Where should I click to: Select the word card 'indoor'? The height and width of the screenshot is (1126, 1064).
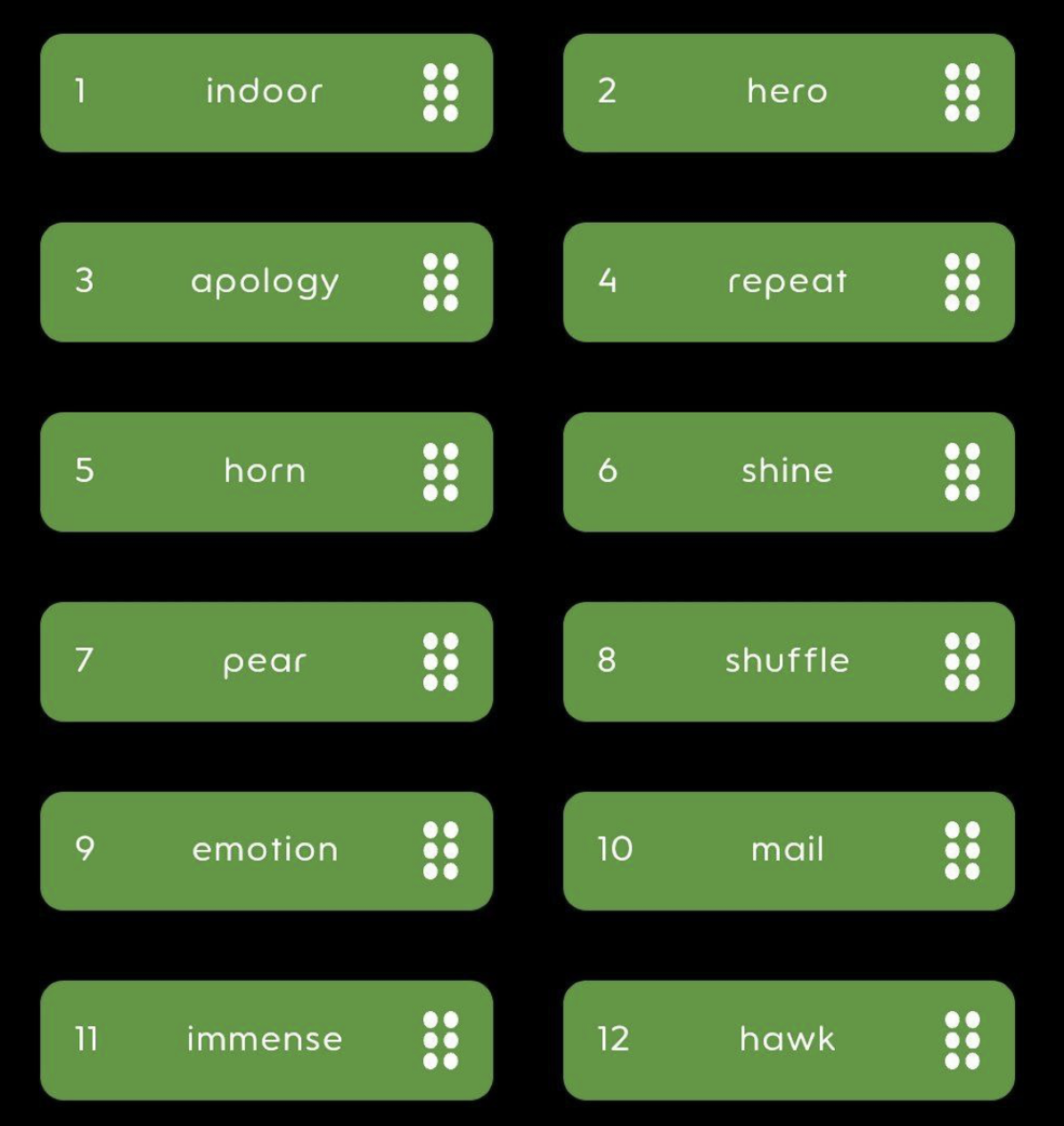click(x=265, y=93)
